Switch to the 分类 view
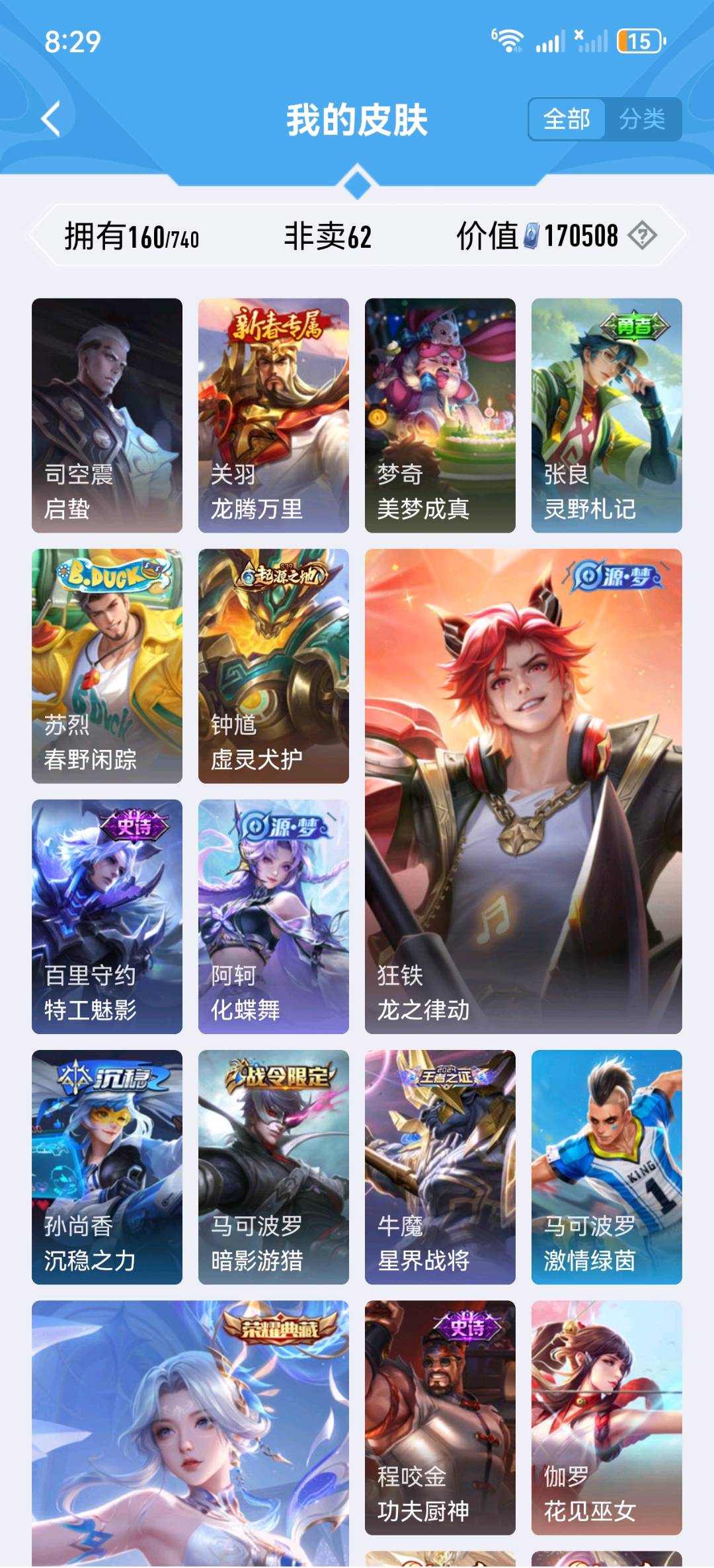The width and height of the screenshot is (714, 1568). pyautogui.click(x=642, y=120)
